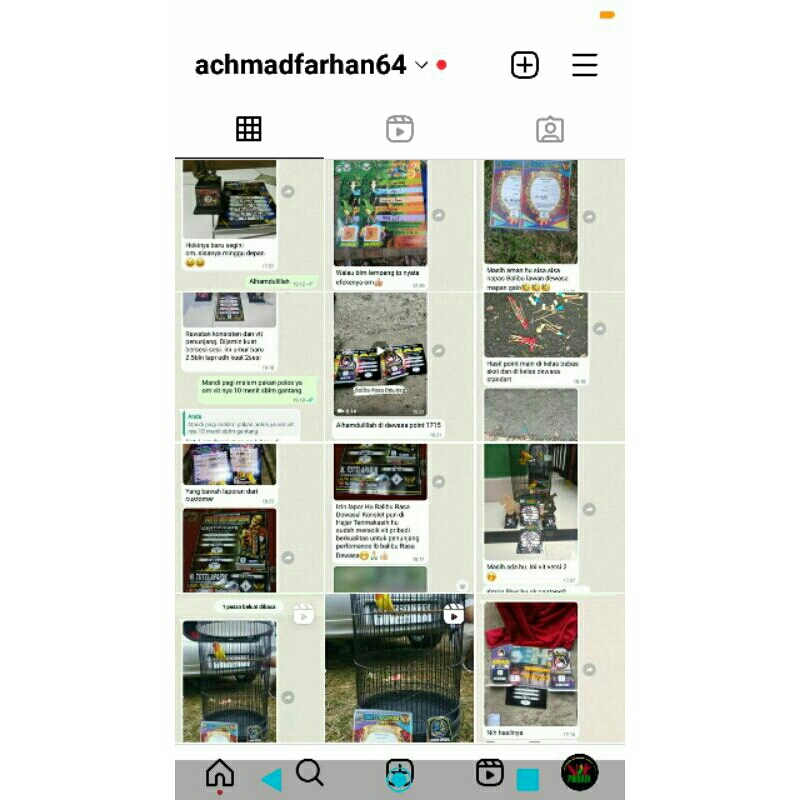Viewport: 800px width, 800px height.
Task: Open the reel showing '1 pesan belum dibaca'
Action: 249,668
